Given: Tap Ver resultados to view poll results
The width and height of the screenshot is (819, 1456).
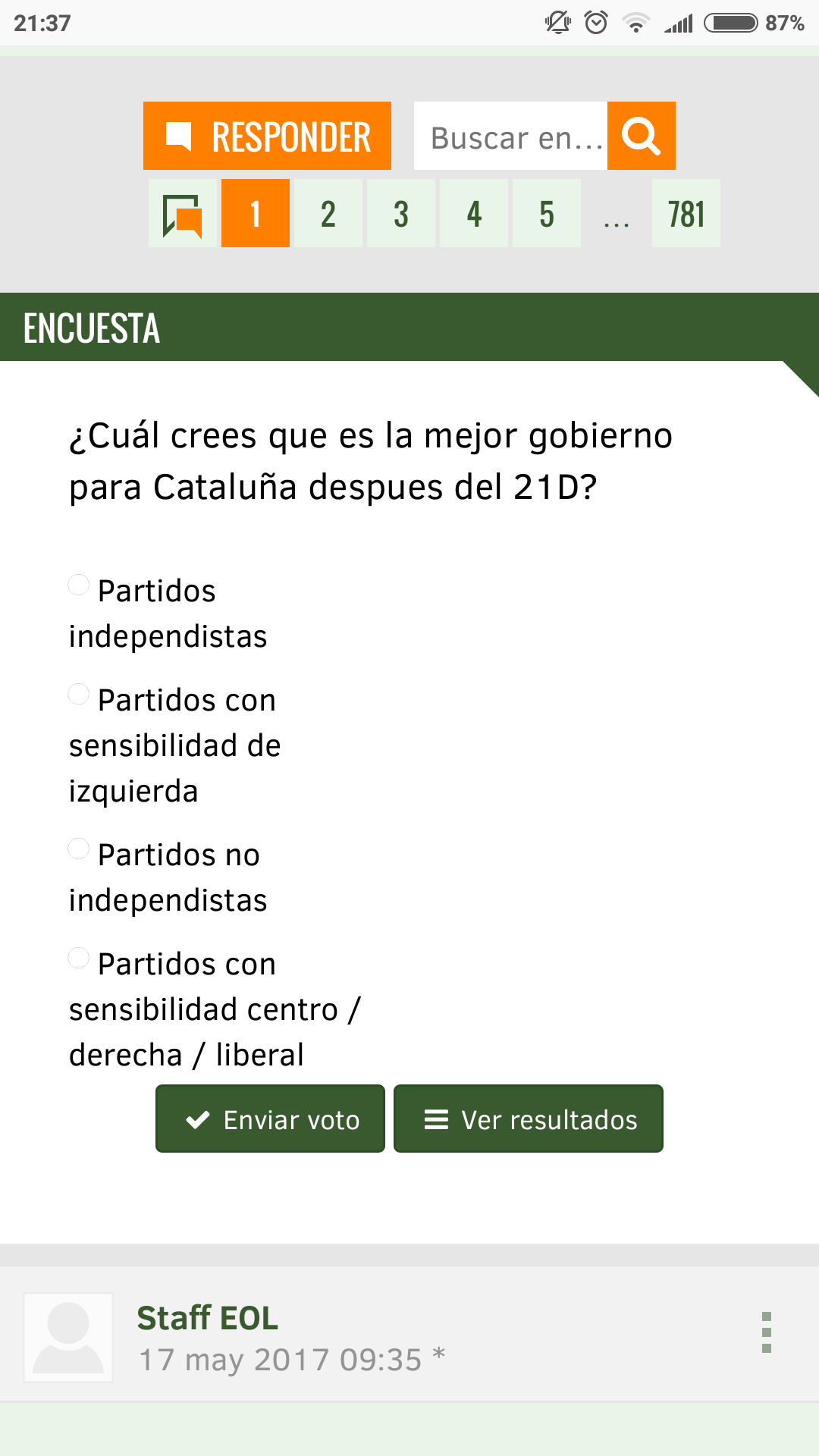Looking at the screenshot, I should (x=528, y=1119).
